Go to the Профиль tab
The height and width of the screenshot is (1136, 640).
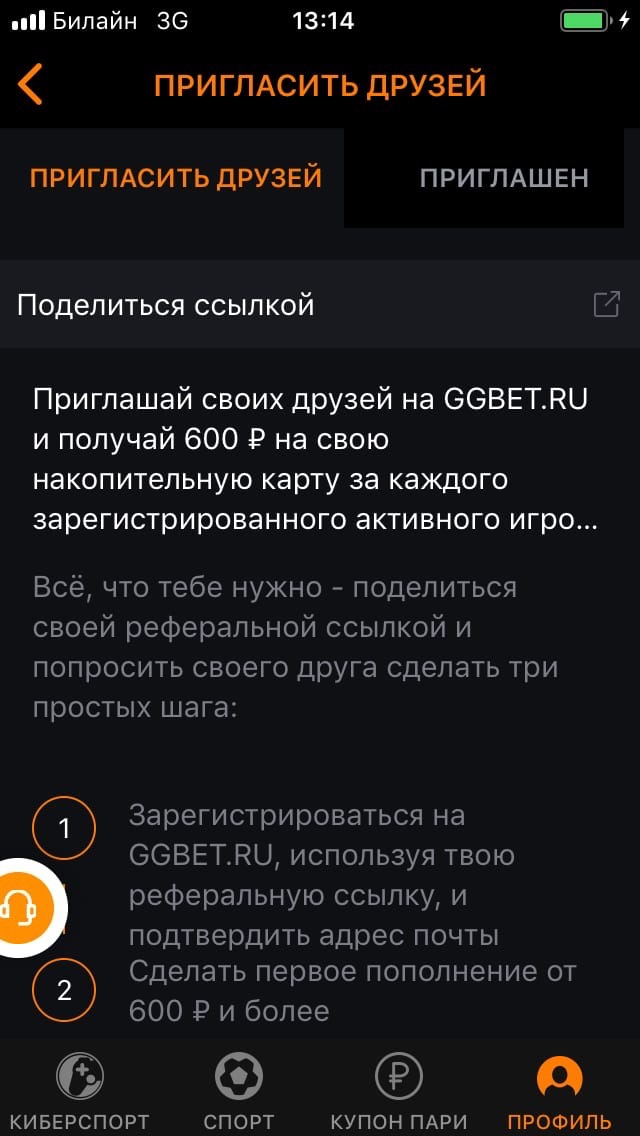point(560,1092)
